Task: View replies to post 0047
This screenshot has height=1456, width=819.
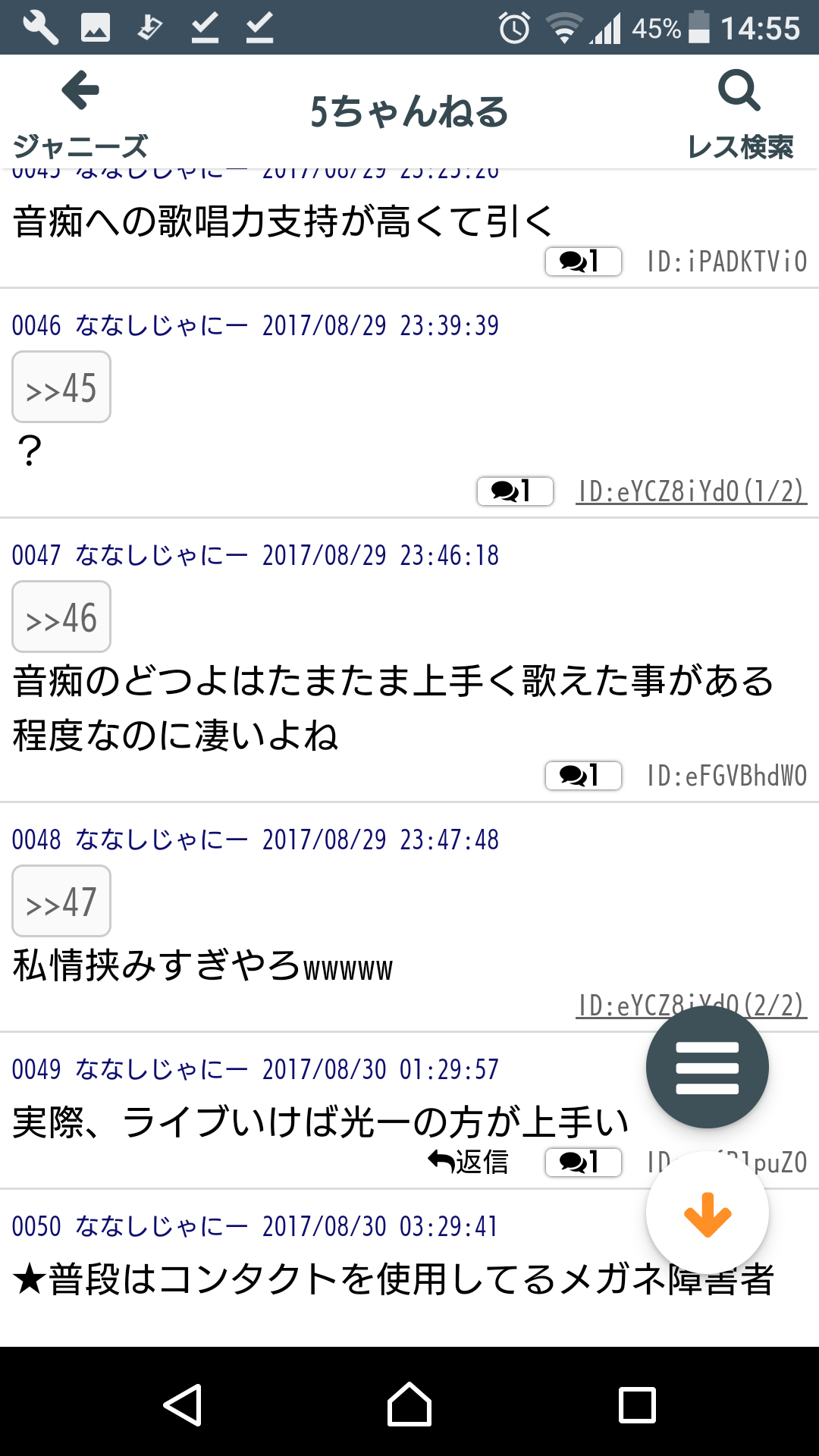Action: tap(583, 775)
